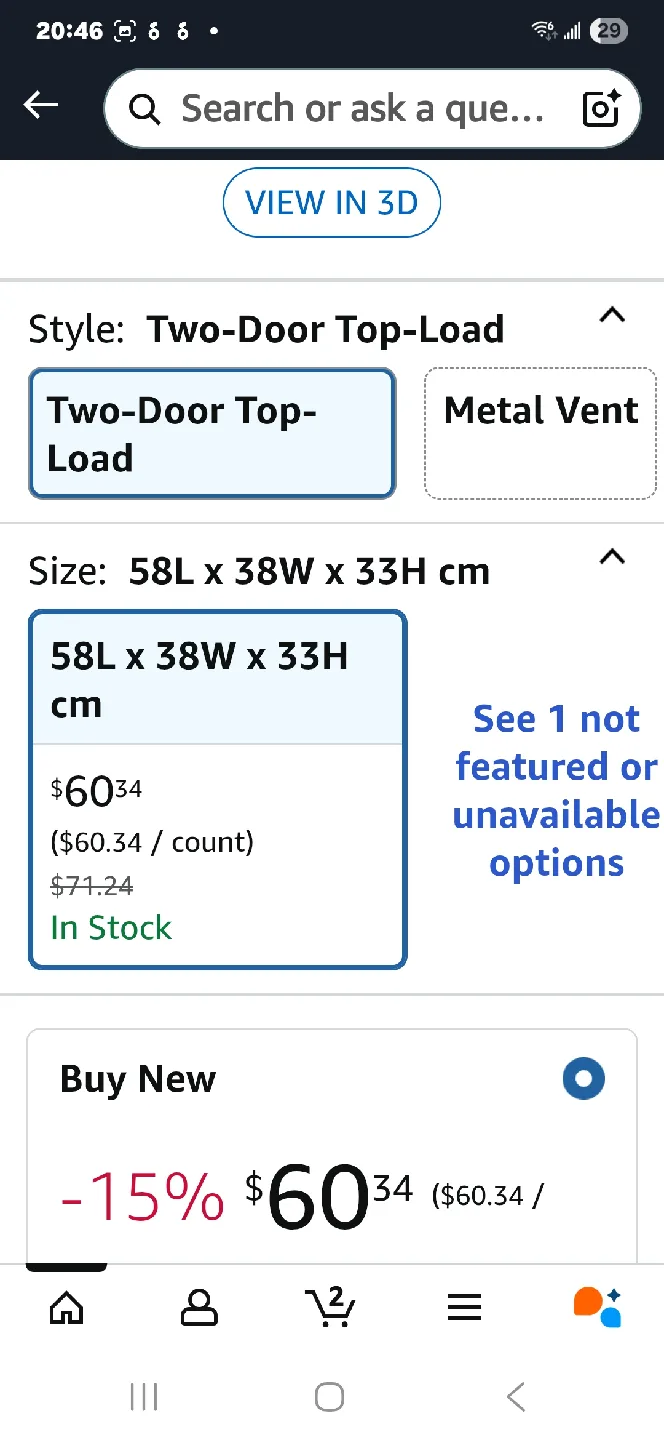Screen dimensions: 664x1440
Task: Collapse the Style section chevron
Action: tap(612, 317)
